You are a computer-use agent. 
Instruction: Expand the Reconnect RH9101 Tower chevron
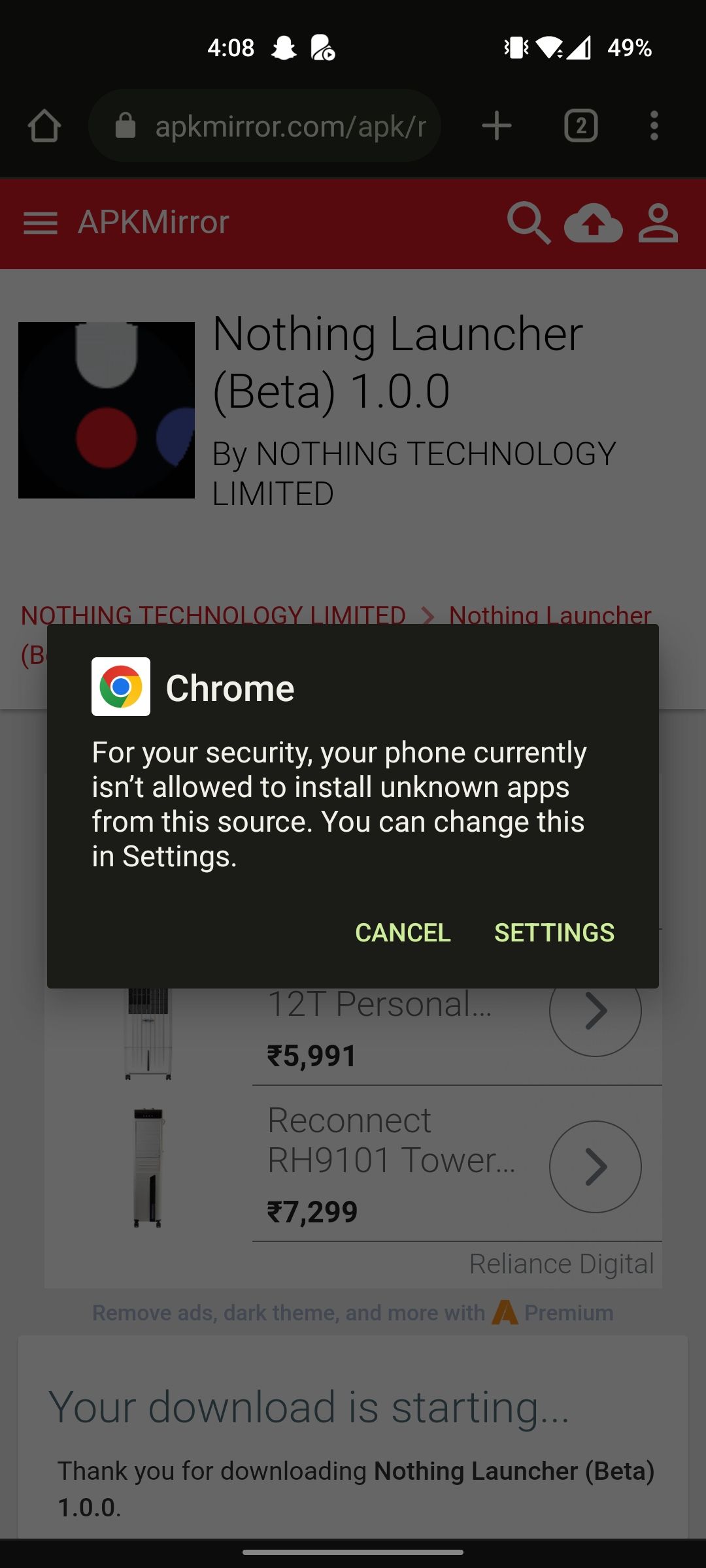coord(595,1167)
